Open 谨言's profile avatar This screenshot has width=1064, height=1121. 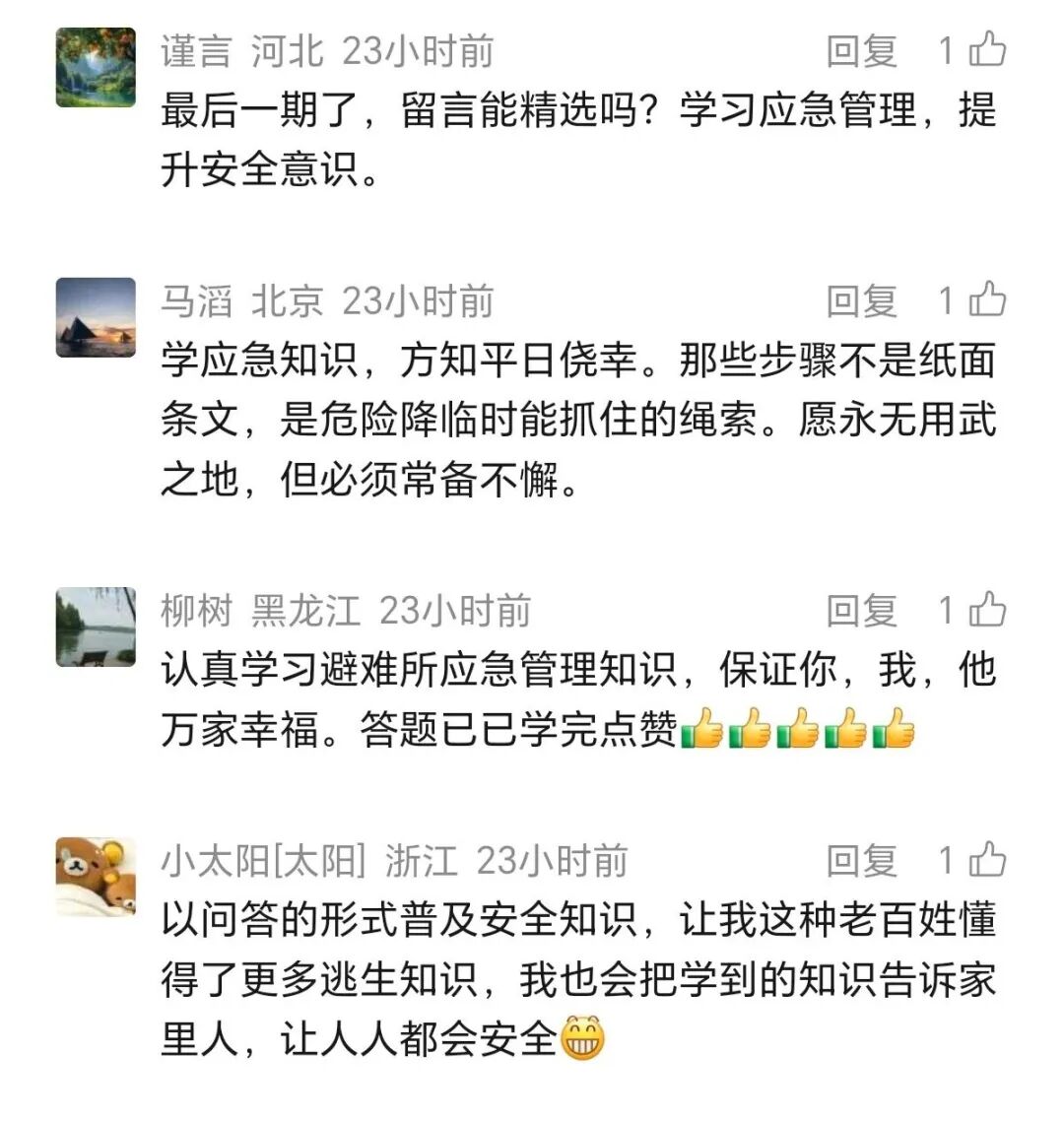(x=96, y=67)
